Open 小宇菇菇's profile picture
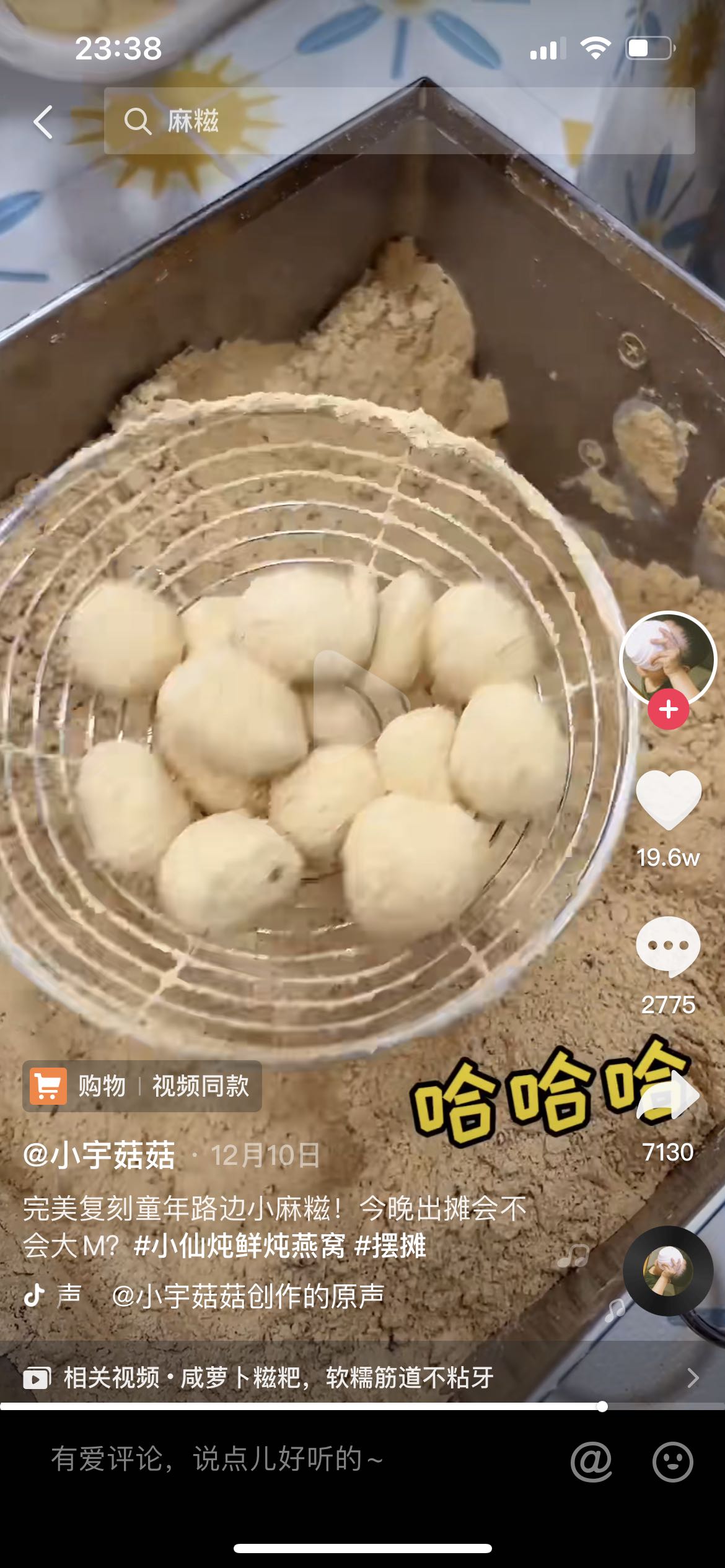The height and width of the screenshot is (1568, 725). click(x=668, y=658)
